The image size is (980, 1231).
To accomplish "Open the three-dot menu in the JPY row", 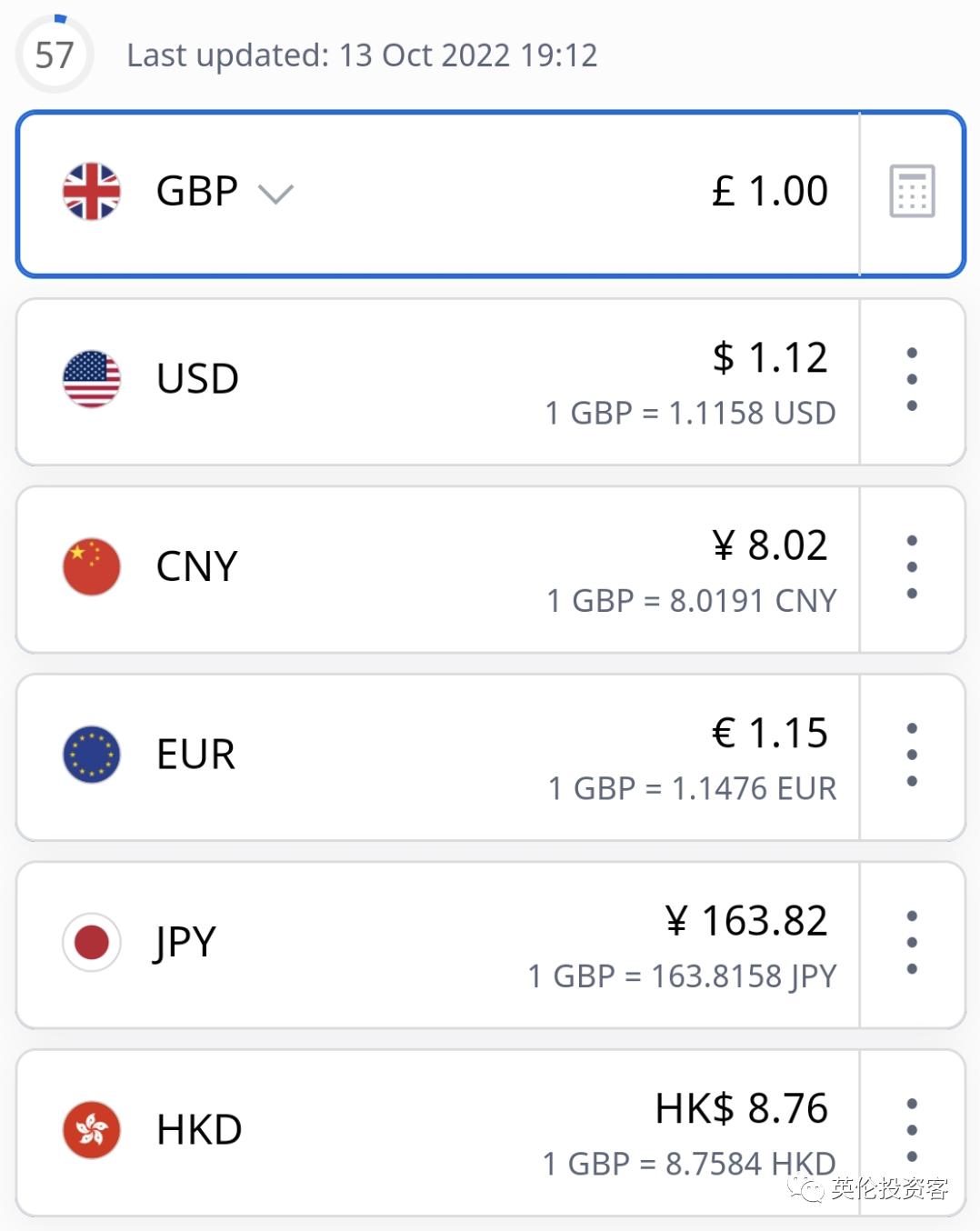I will [912, 942].
